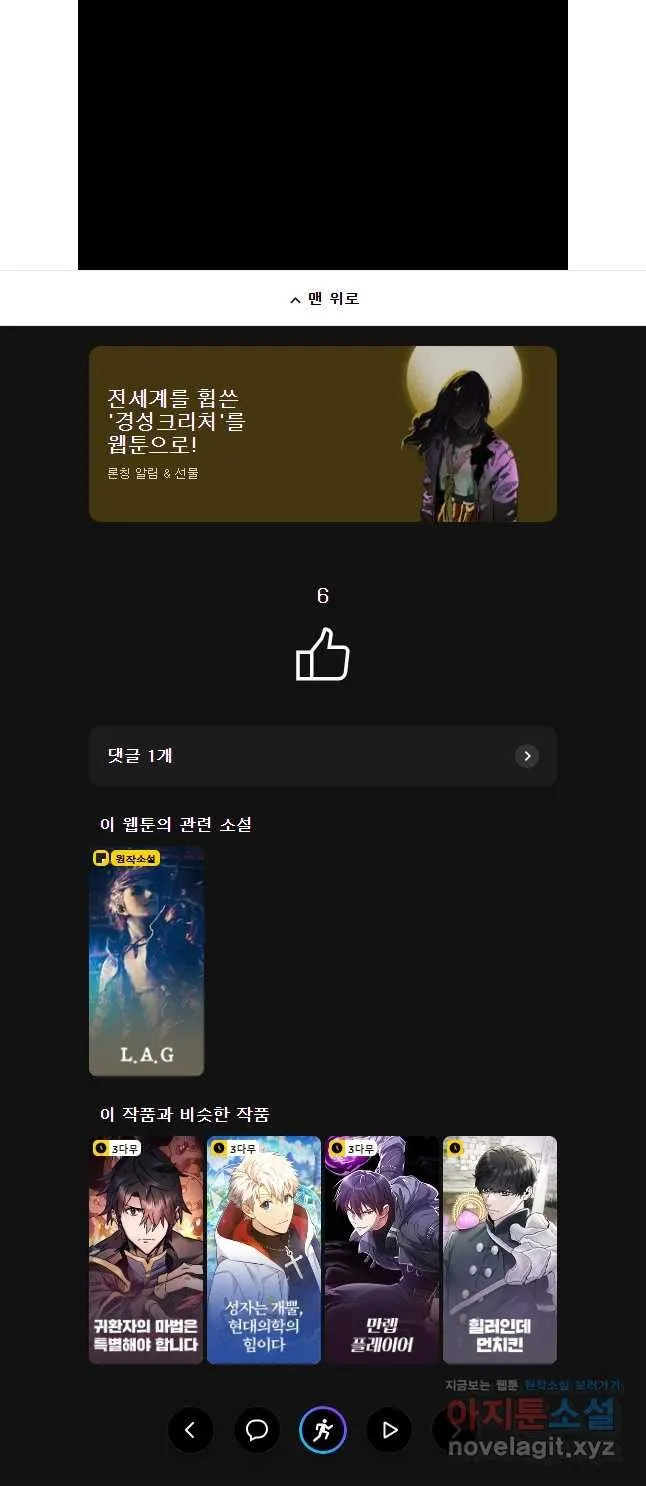Screen dimensions: 646x1486
Task: Tap the running figure icon
Action: [323, 1430]
